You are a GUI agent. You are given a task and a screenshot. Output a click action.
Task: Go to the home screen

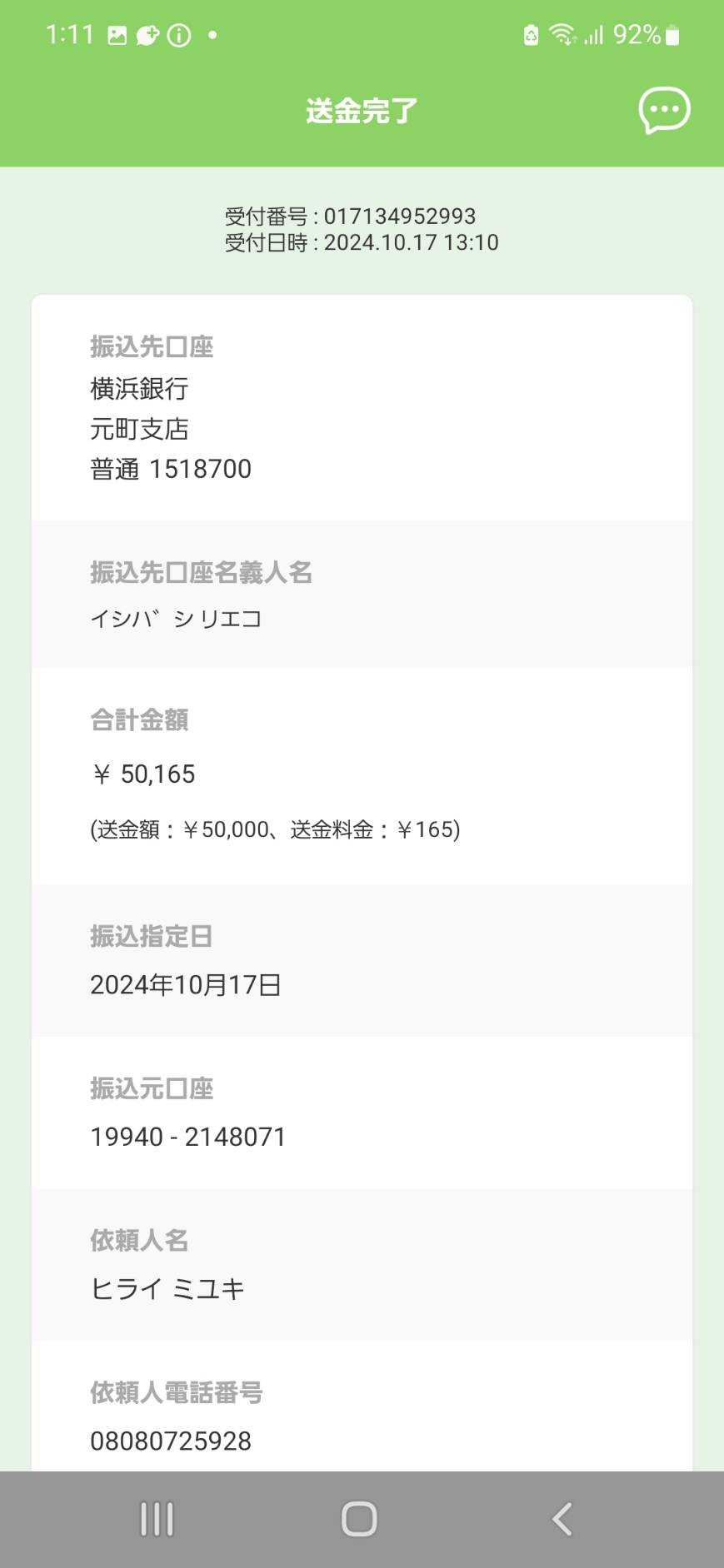[x=359, y=1519]
